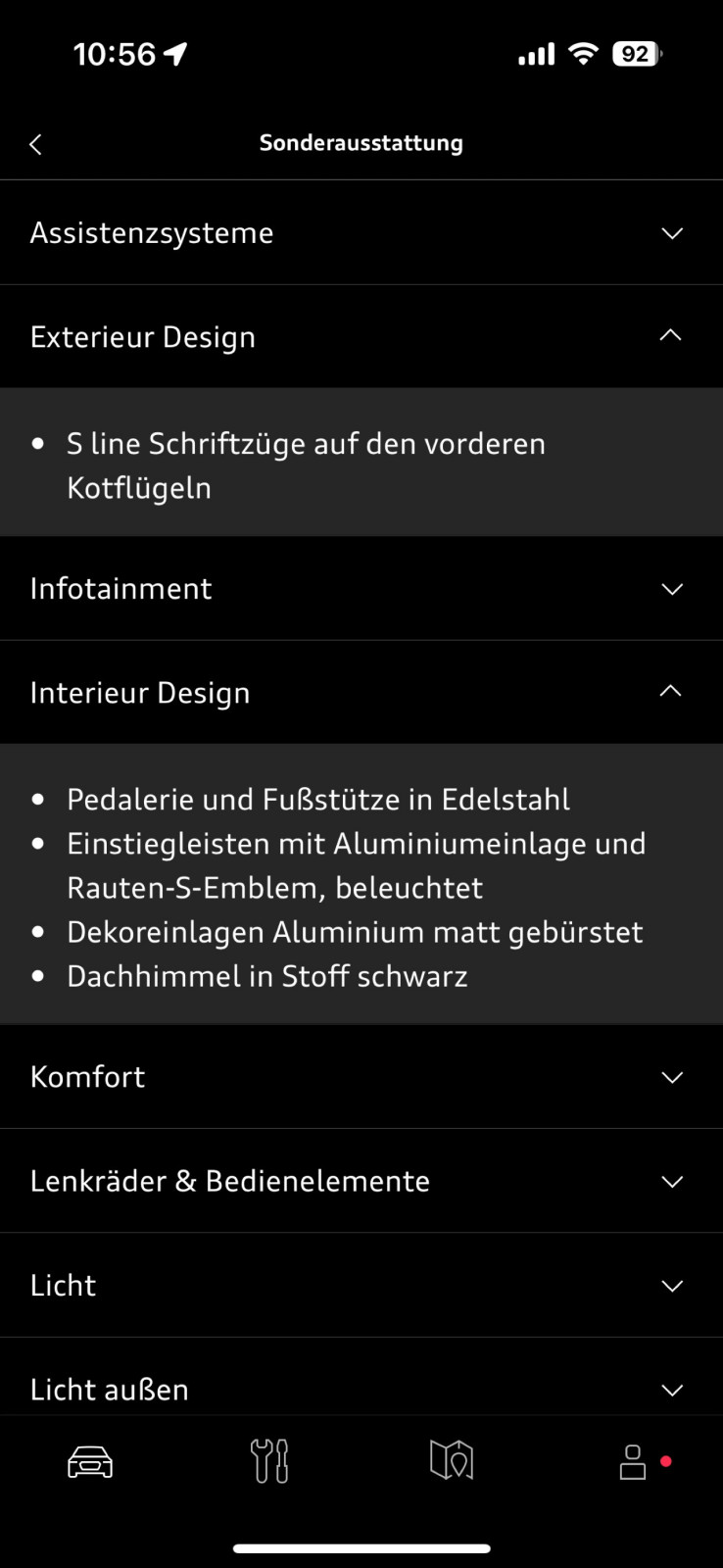
Task: Expand the Assistenzsysteme section
Action: (361, 233)
